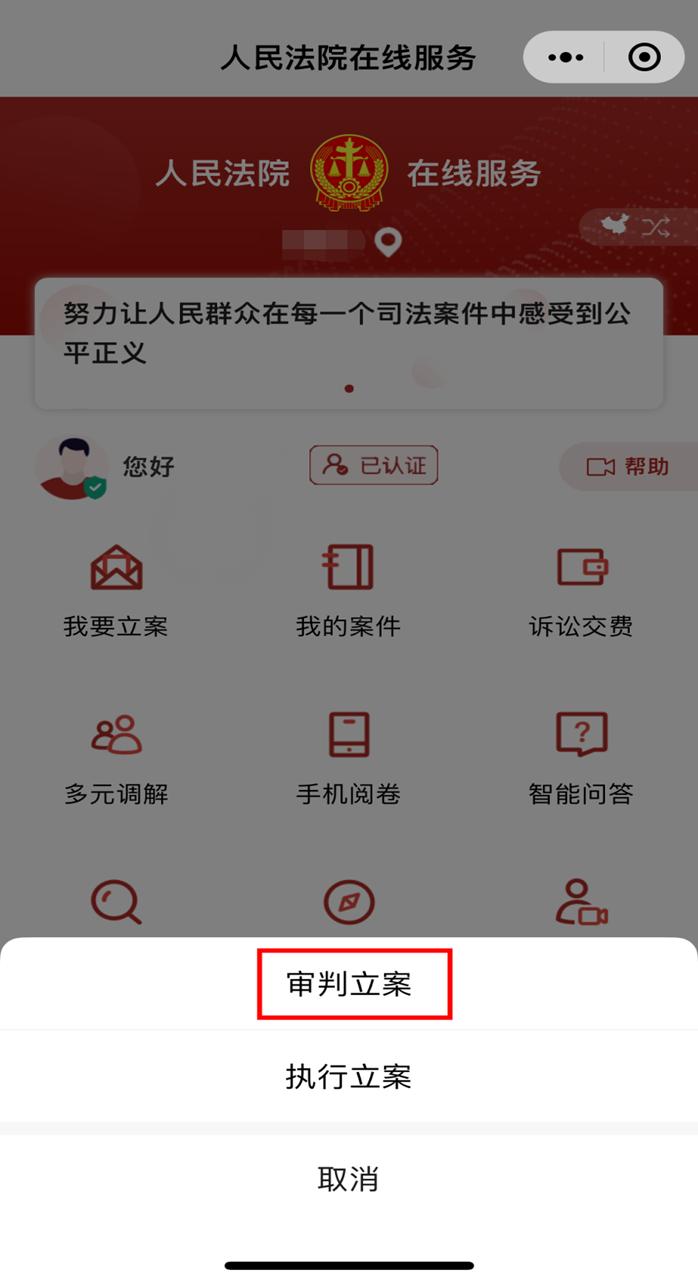Dismiss the sheet with 取消

(x=349, y=1179)
